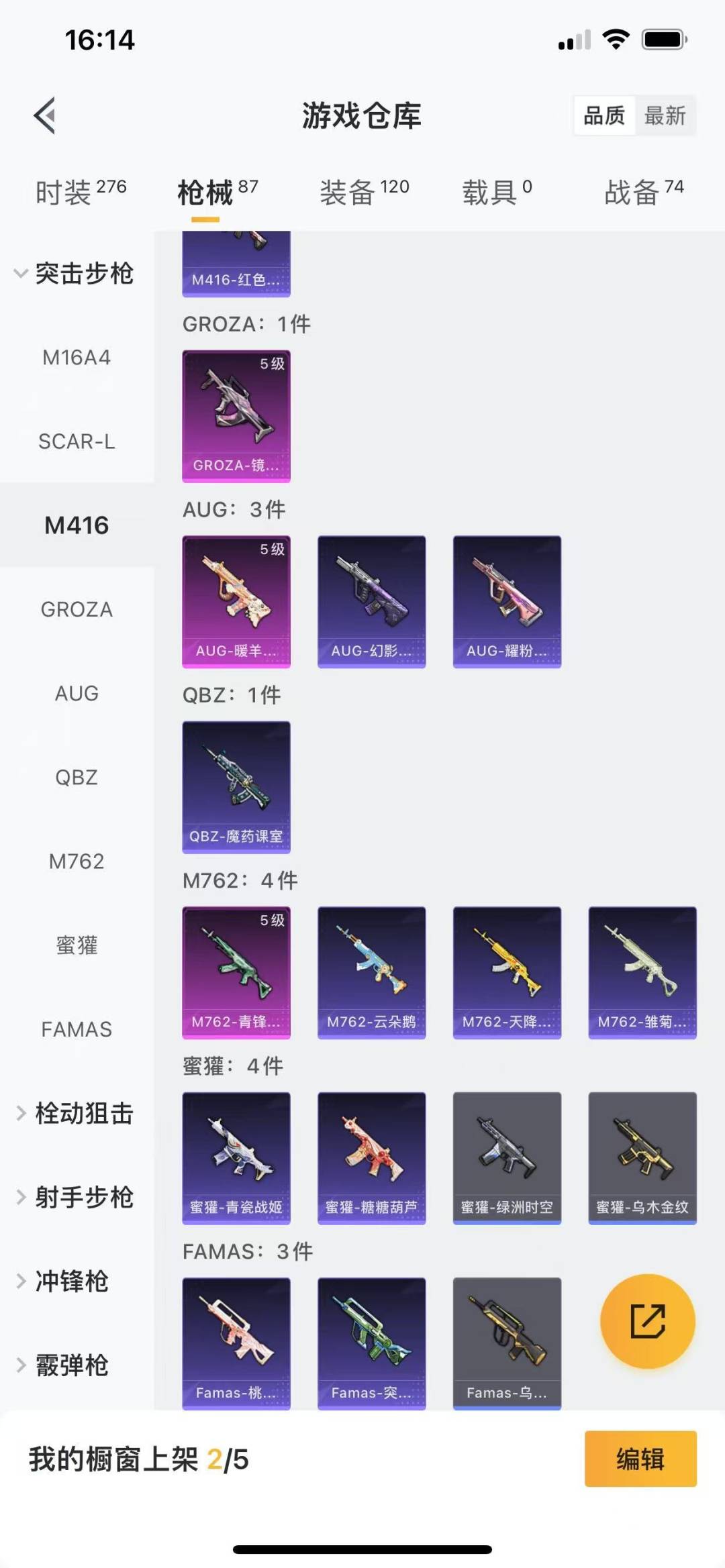Expand the 射手步枪 category
Screen dimensions: 725x1568
pos(75,1197)
